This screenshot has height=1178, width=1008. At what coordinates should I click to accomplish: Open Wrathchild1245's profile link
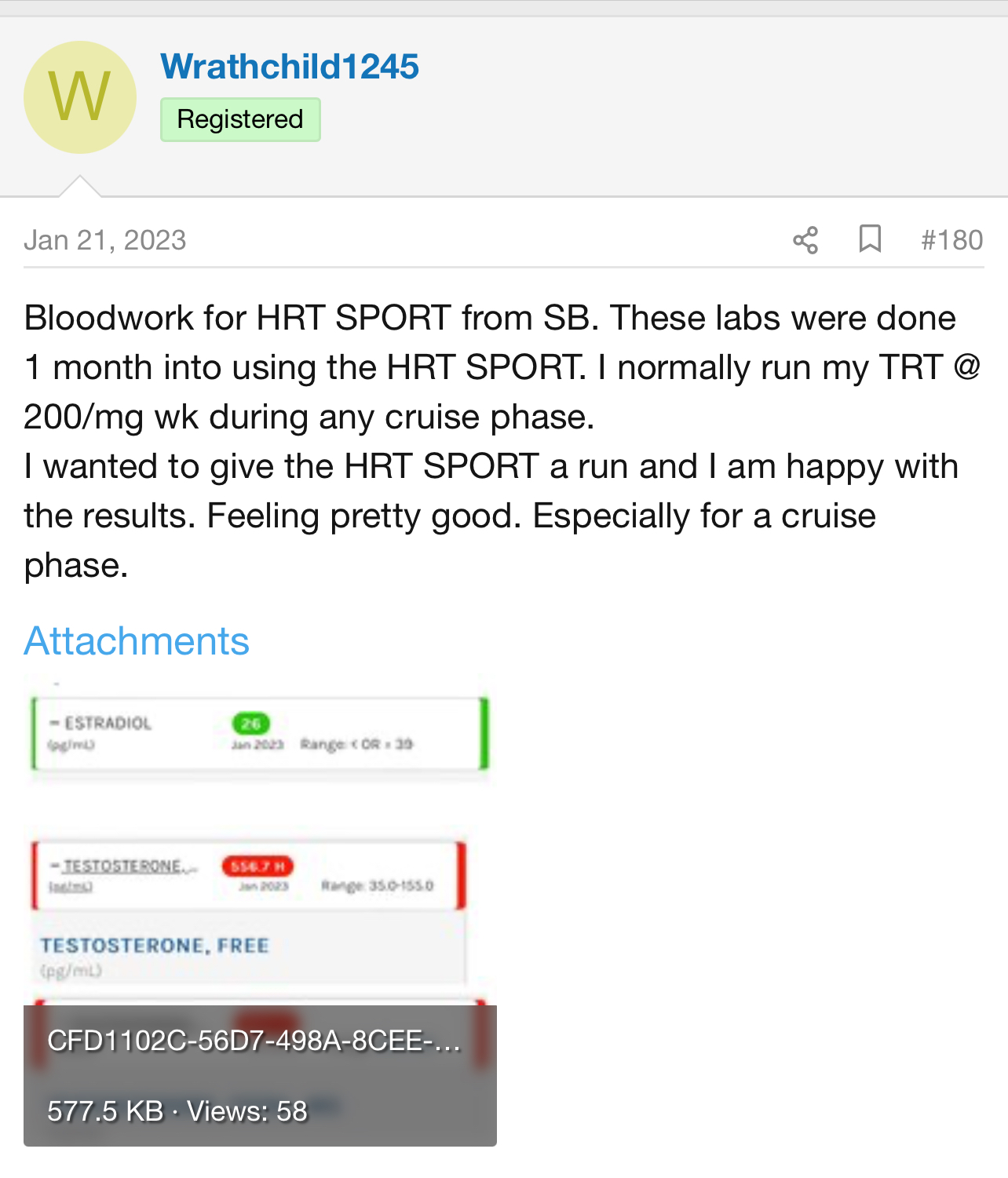[289, 67]
